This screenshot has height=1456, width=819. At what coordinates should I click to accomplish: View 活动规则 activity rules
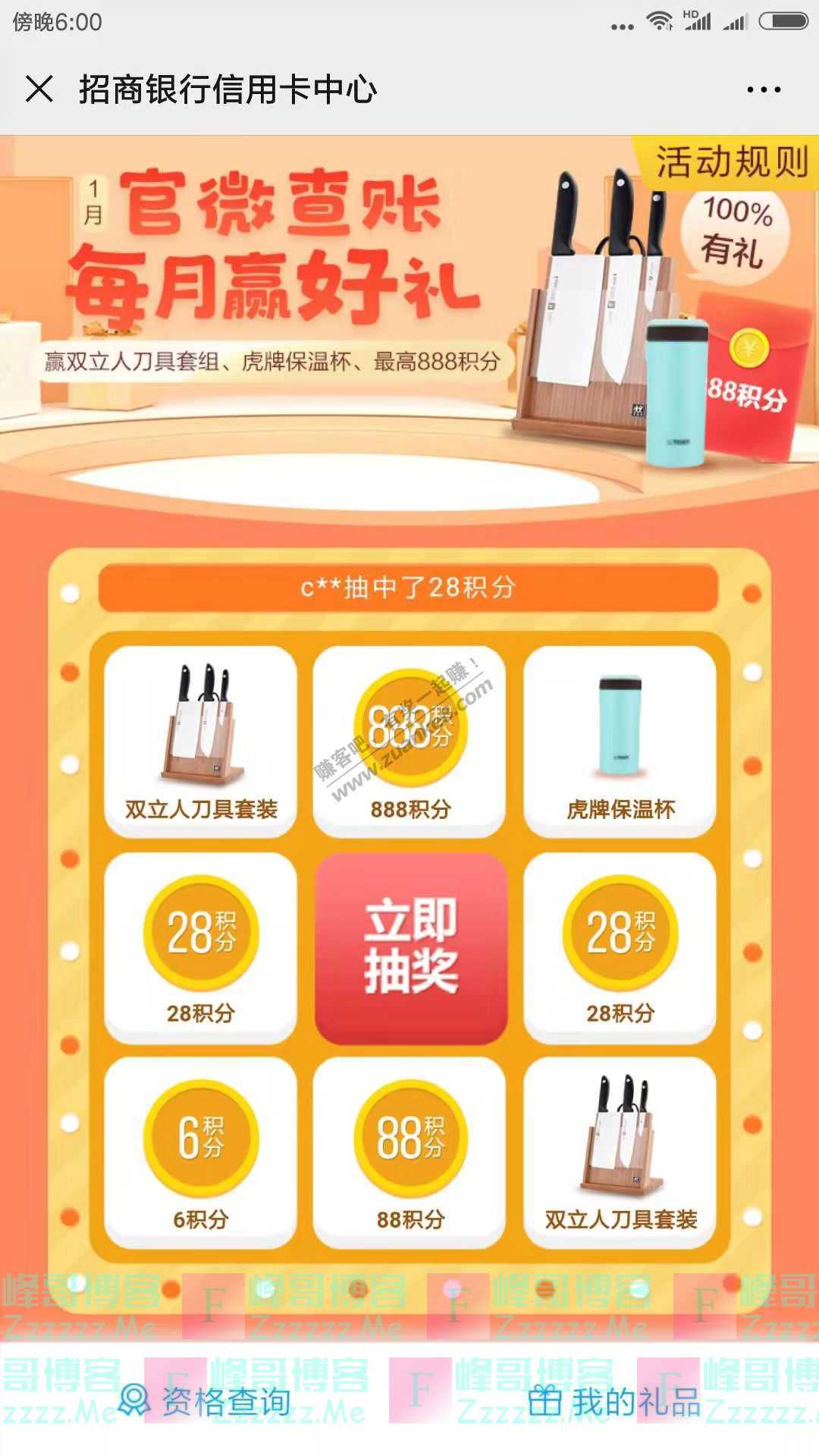[x=730, y=162]
